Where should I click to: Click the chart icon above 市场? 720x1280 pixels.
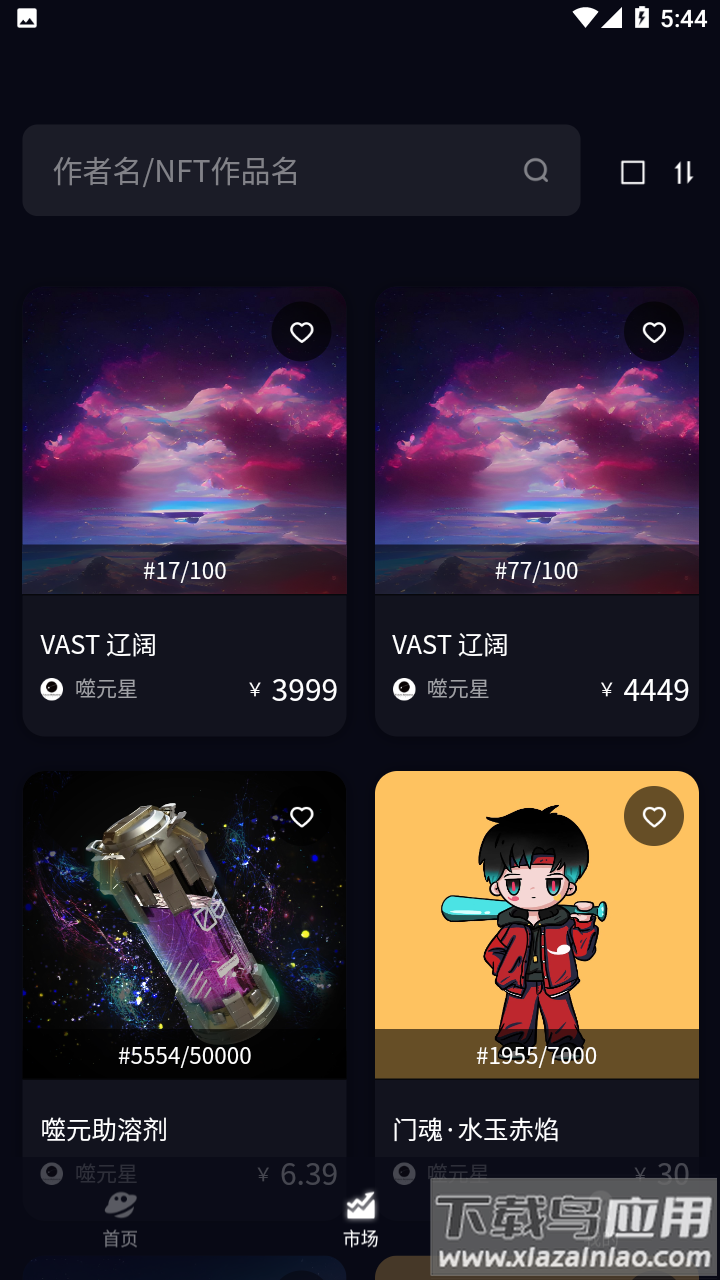[x=360, y=1205]
